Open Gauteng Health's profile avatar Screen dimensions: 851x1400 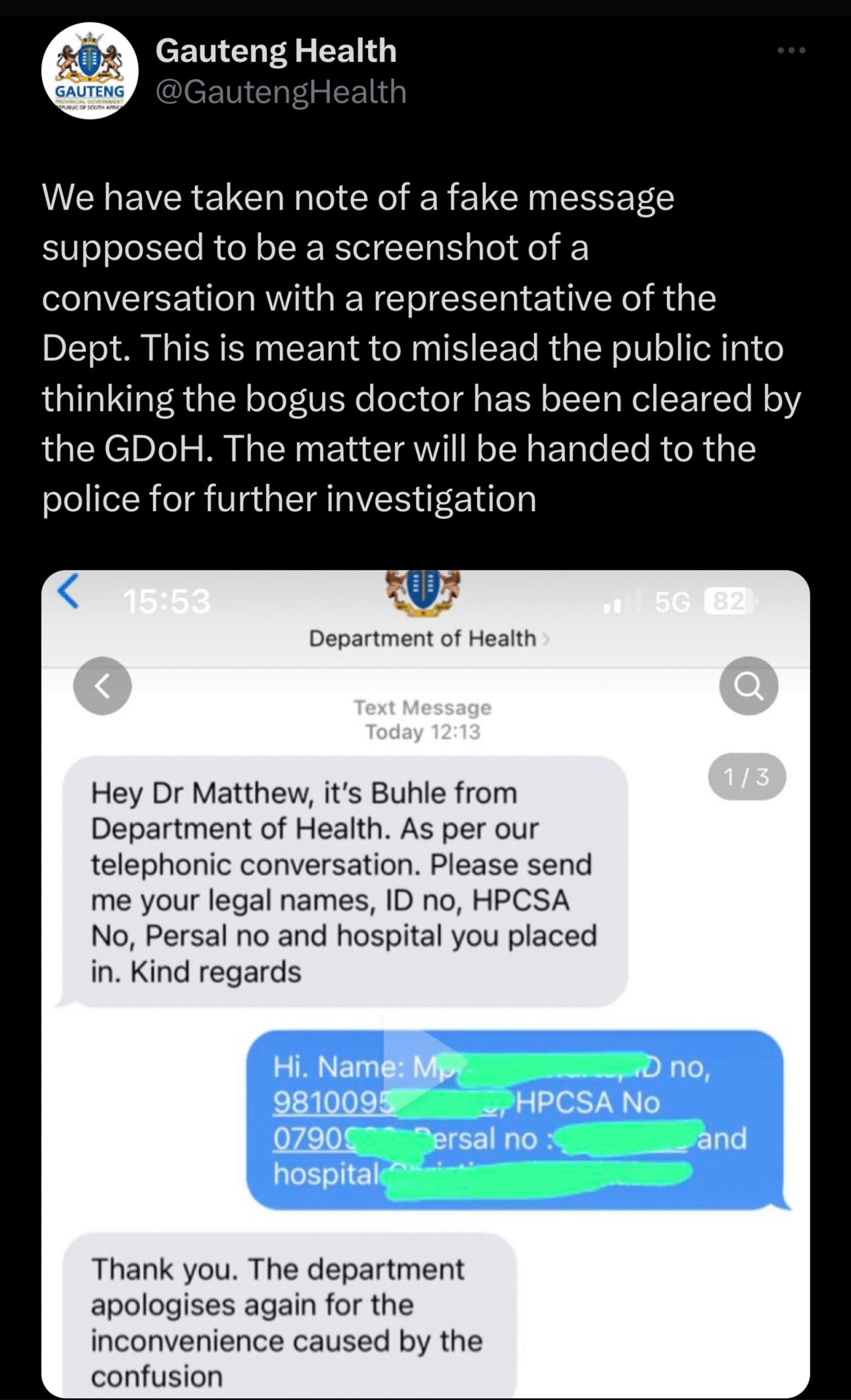click(90, 71)
